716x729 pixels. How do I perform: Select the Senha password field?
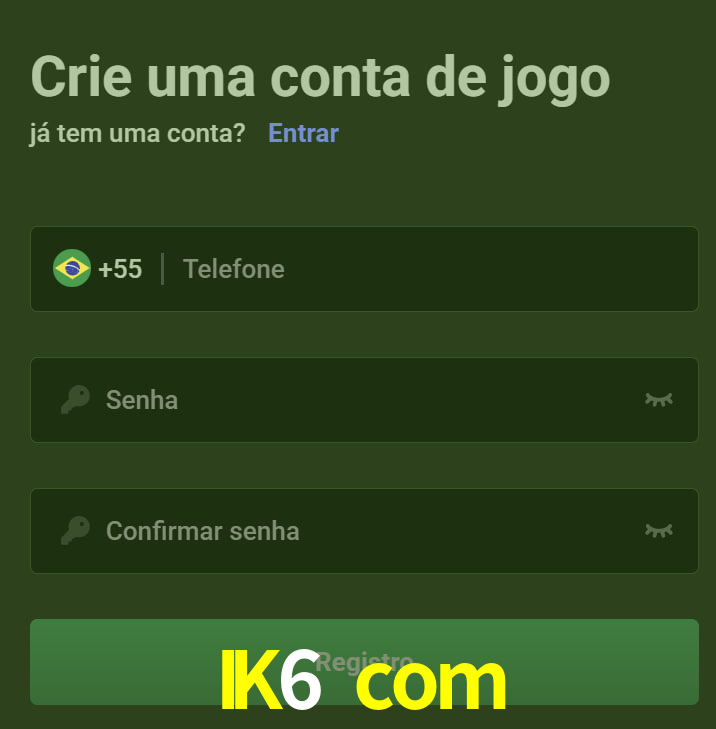360,400
